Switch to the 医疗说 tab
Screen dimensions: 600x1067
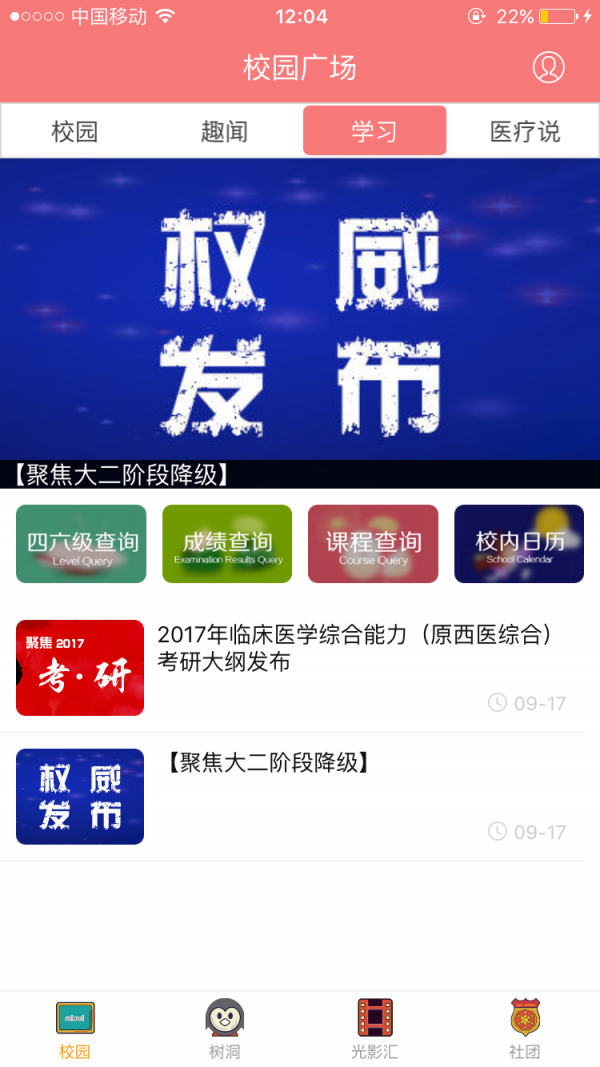pyautogui.click(x=524, y=131)
